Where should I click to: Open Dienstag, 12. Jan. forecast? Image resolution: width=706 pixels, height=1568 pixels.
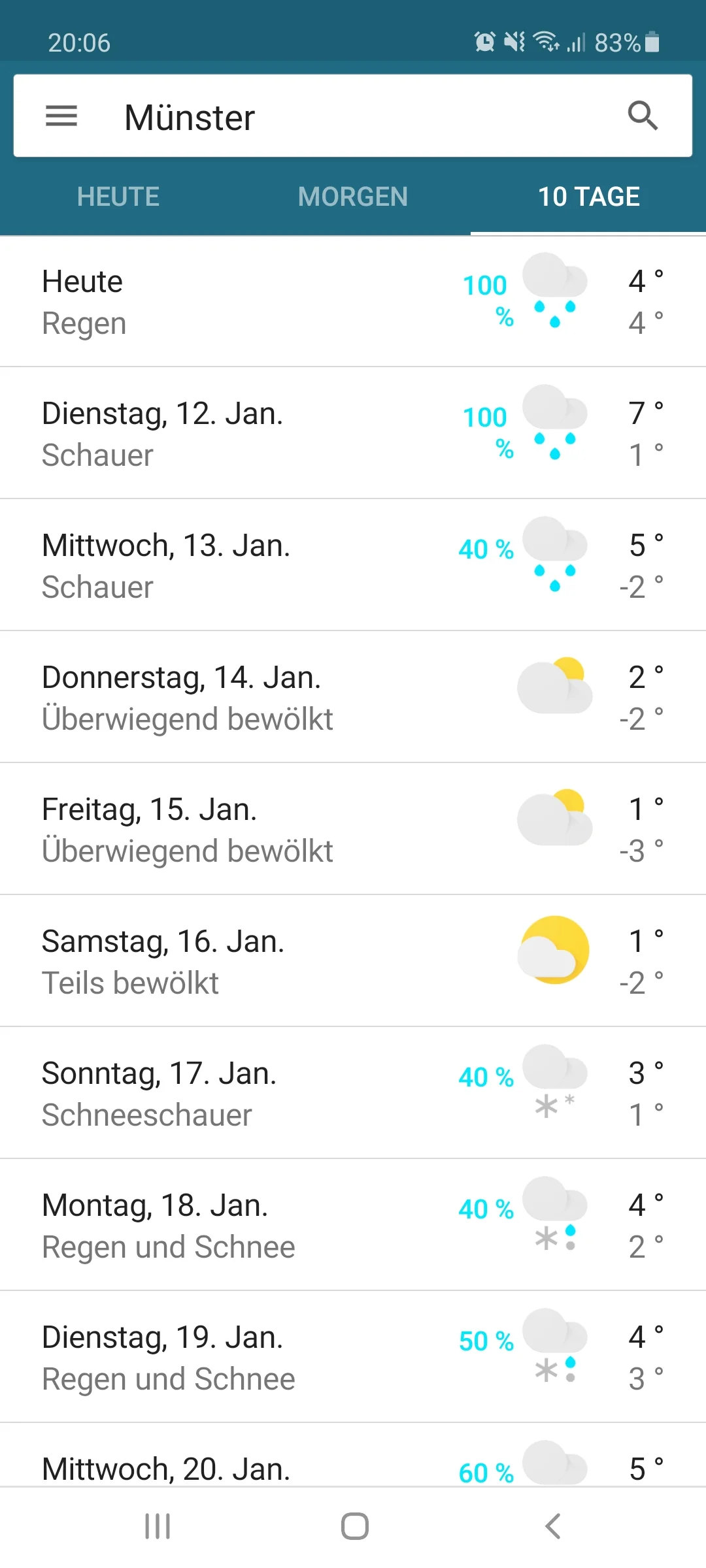point(353,434)
